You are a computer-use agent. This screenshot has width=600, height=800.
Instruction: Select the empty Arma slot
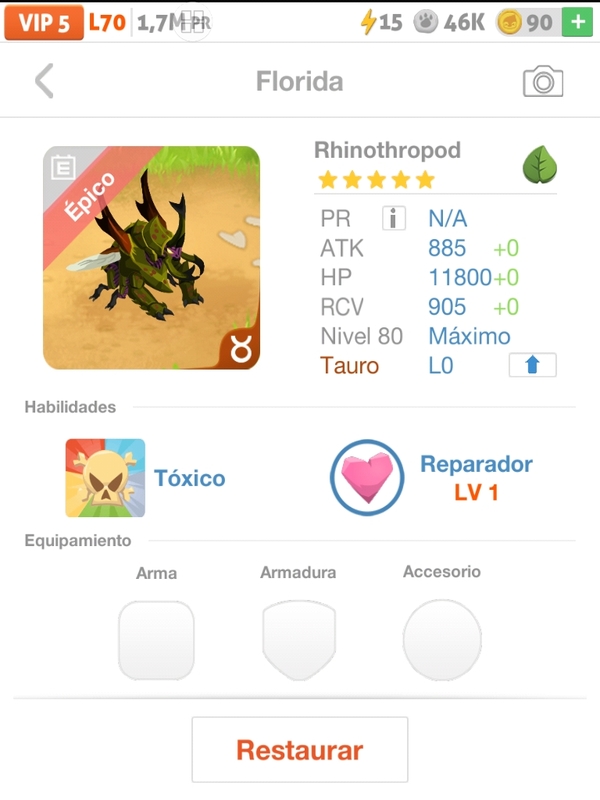click(x=156, y=640)
